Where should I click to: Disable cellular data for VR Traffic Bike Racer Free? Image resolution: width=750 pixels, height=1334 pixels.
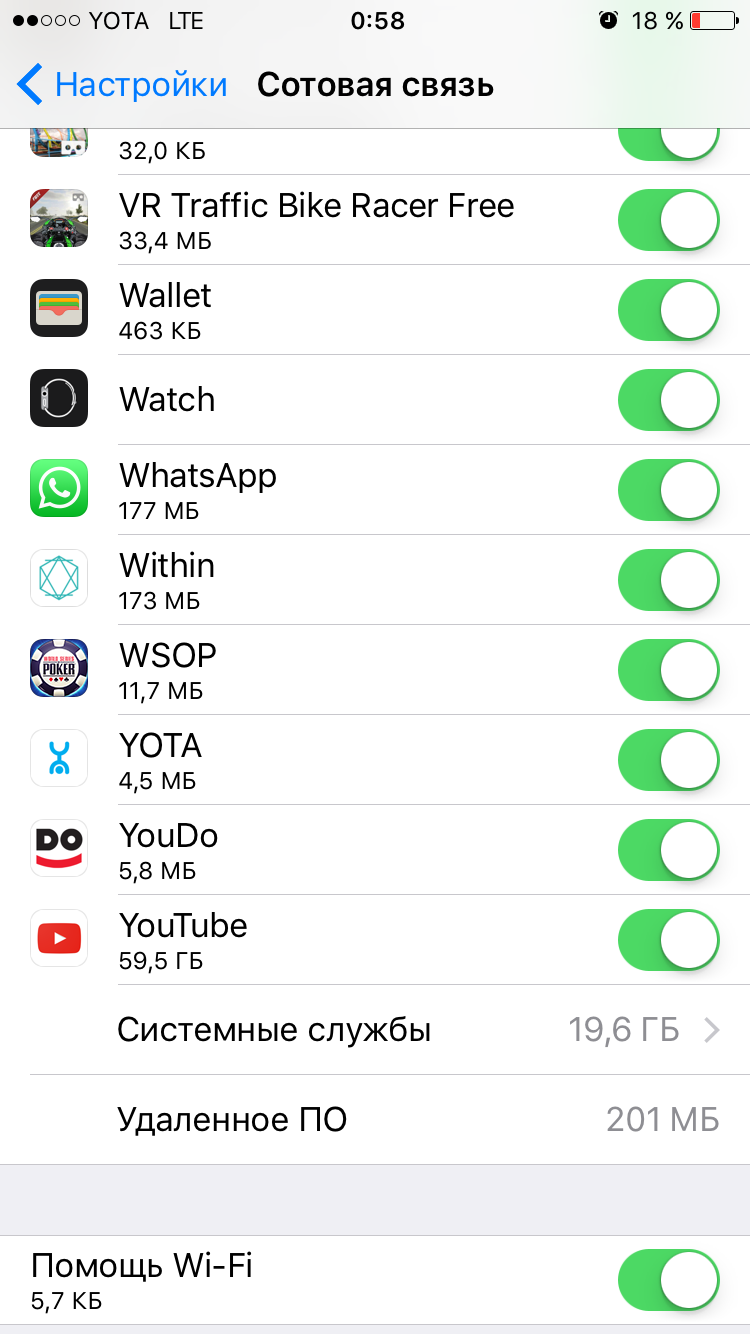pyautogui.click(x=669, y=220)
